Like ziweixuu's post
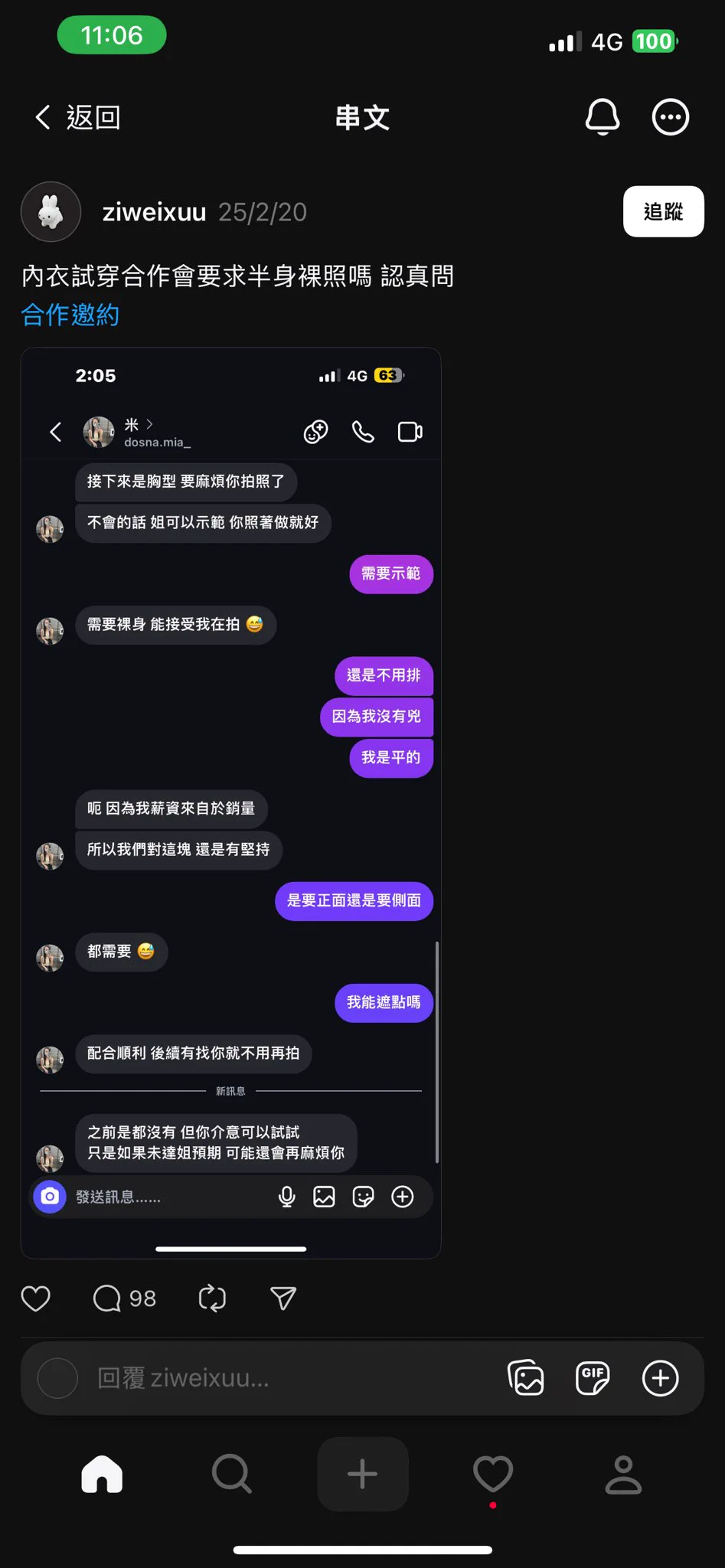 [x=35, y=1298]
